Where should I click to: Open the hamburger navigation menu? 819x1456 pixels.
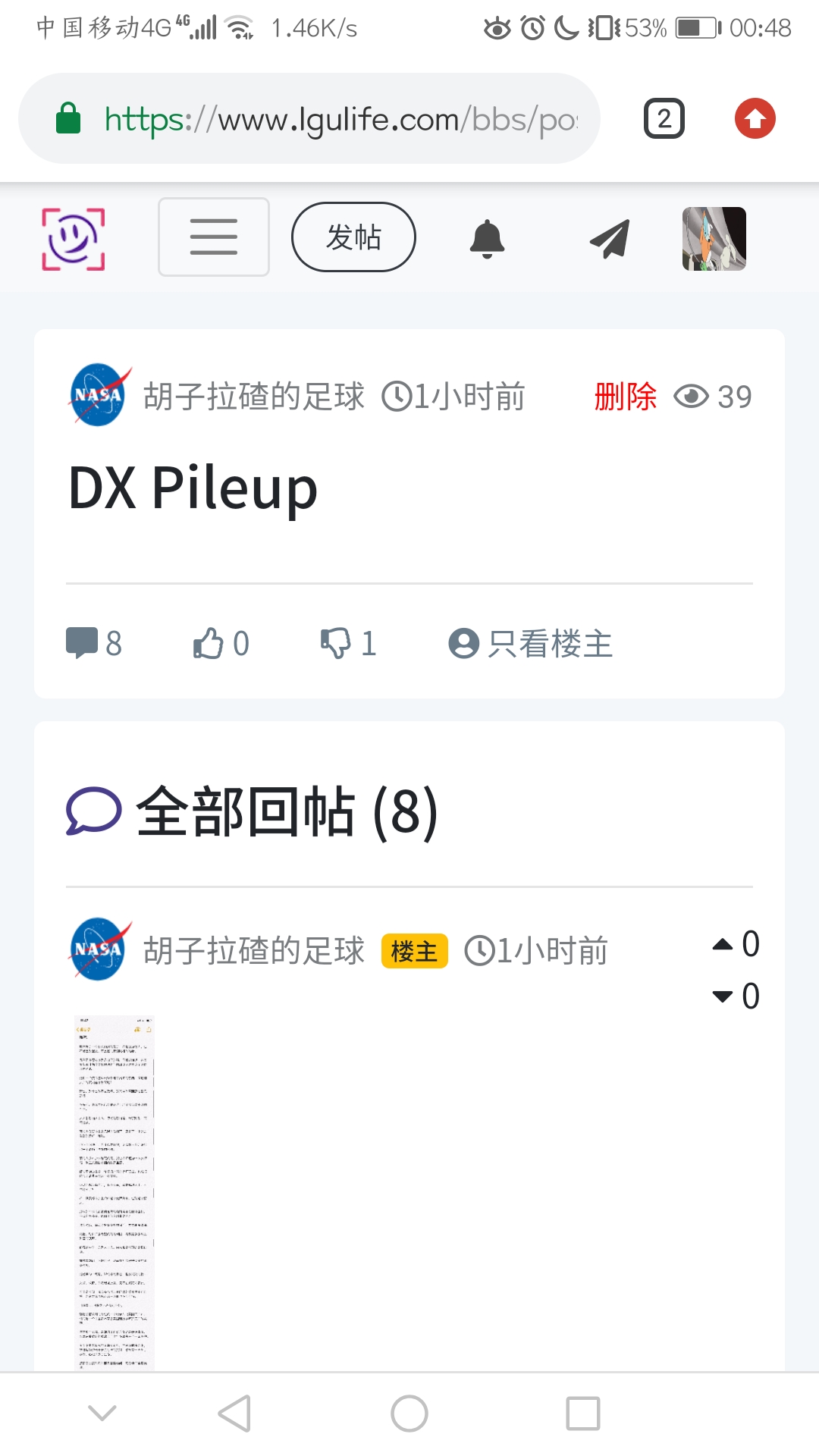(214, 237)
